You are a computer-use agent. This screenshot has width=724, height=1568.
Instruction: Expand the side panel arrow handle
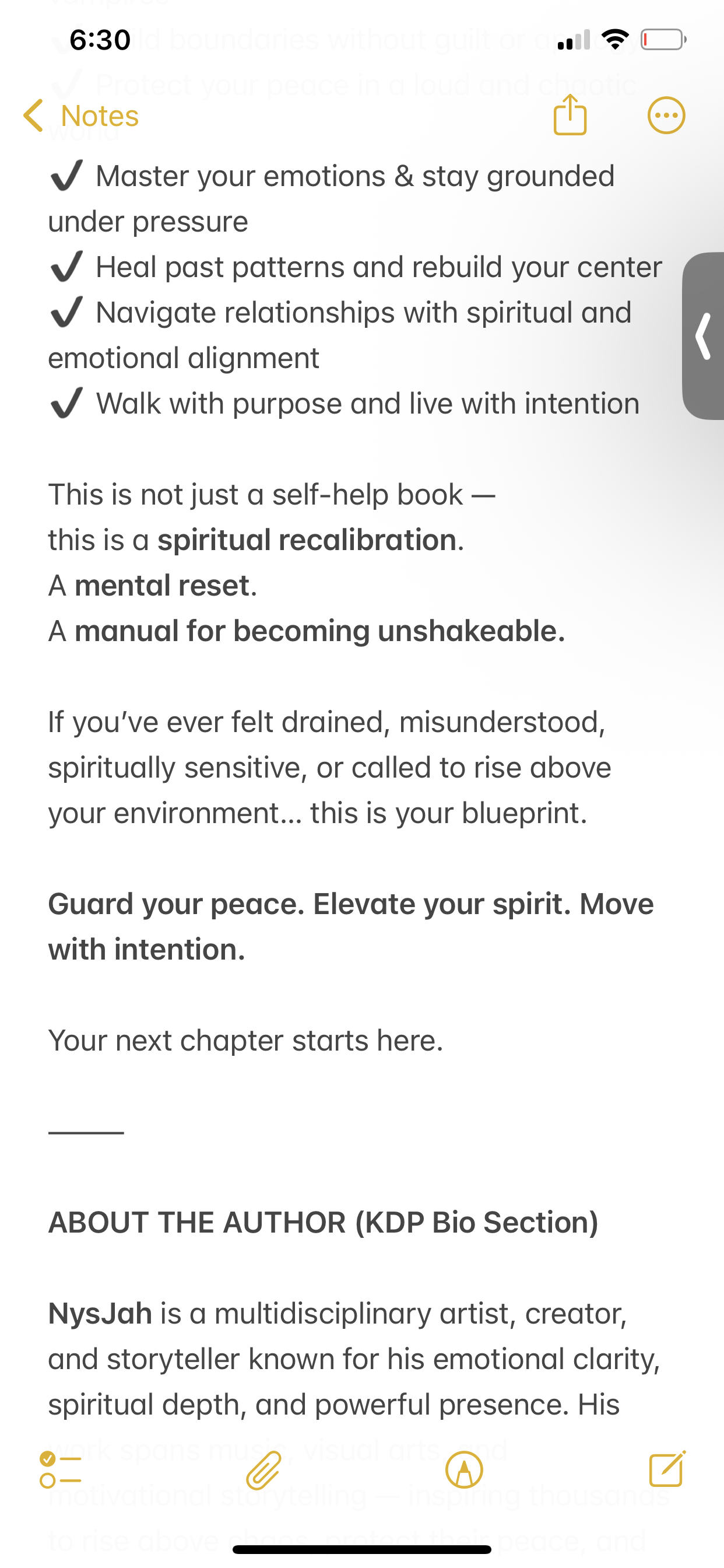[x=704, y=336]
